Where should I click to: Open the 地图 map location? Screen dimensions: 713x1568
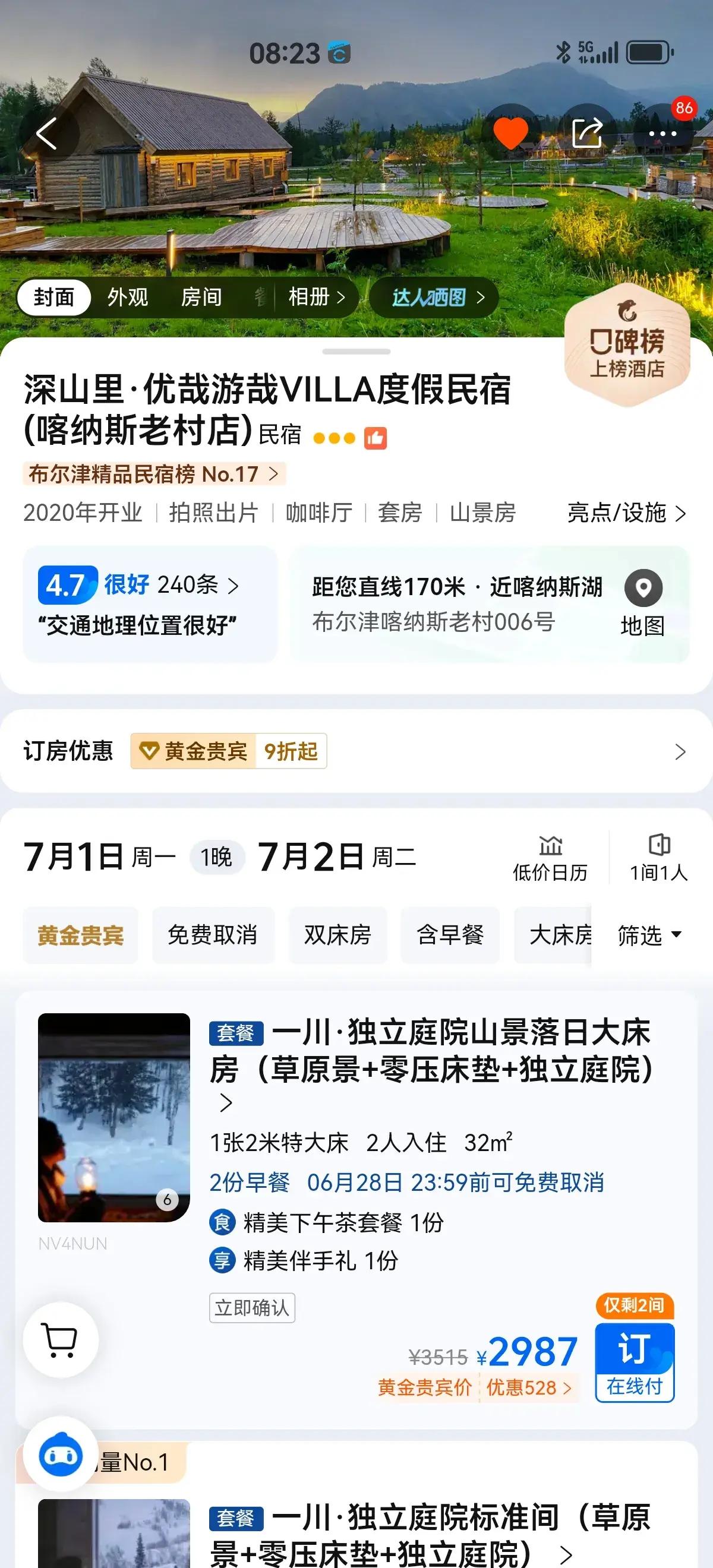pyautogui.click(x=643, y=603)
